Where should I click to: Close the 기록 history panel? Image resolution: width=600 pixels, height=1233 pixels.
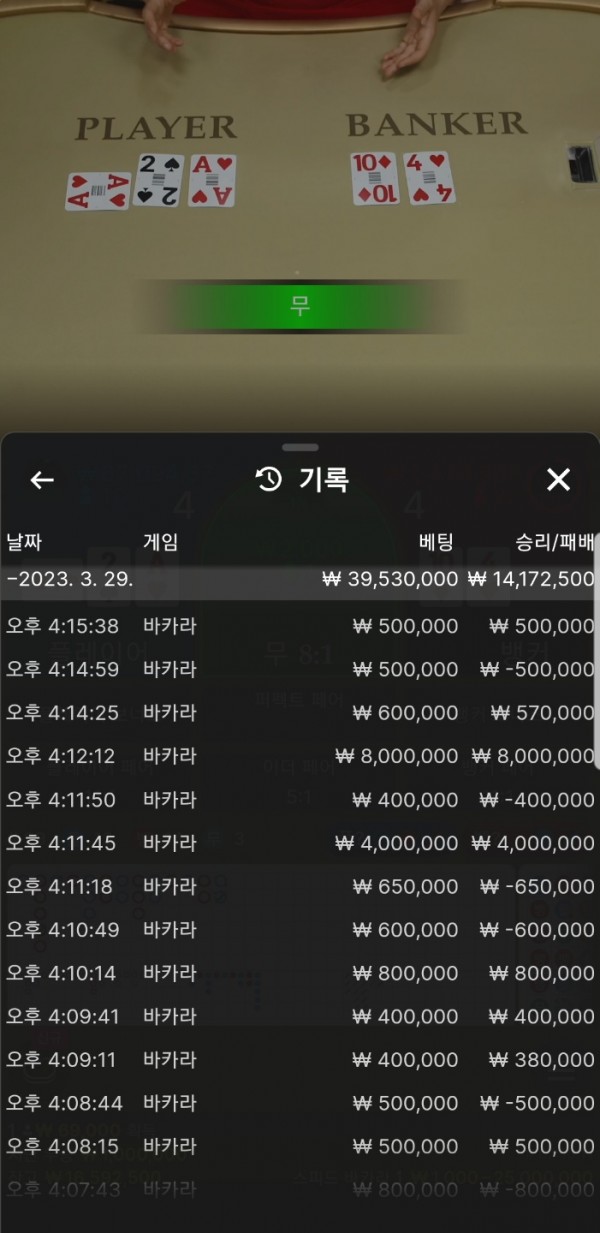click(558, 480)
